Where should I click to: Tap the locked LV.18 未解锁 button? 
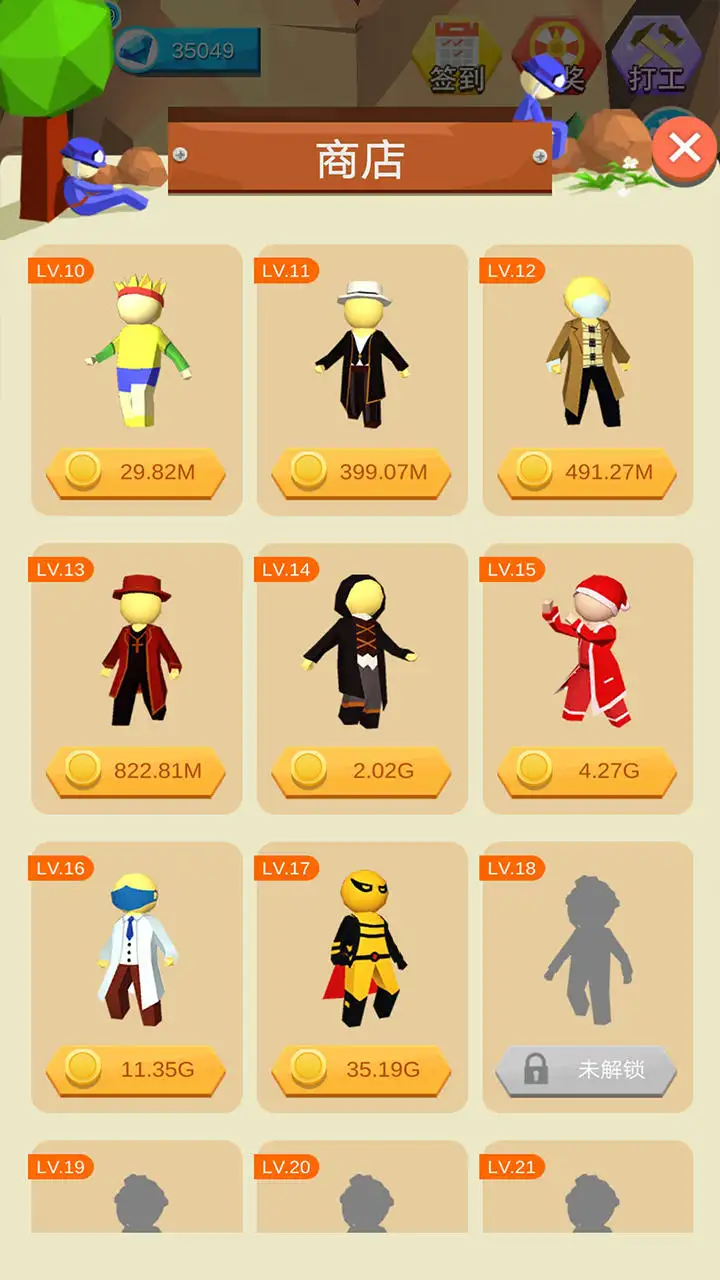tap(587, 1070)
